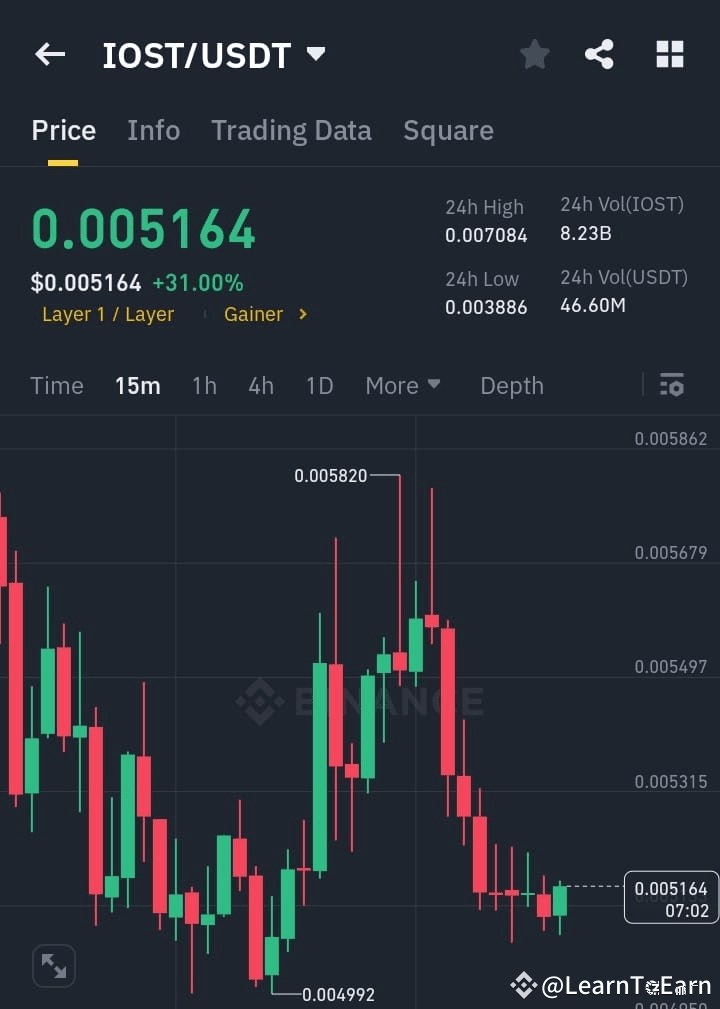Screen dimensions: 720x1009
Task: Switch chart to 1D interval
Action: [x=319, y=385]
